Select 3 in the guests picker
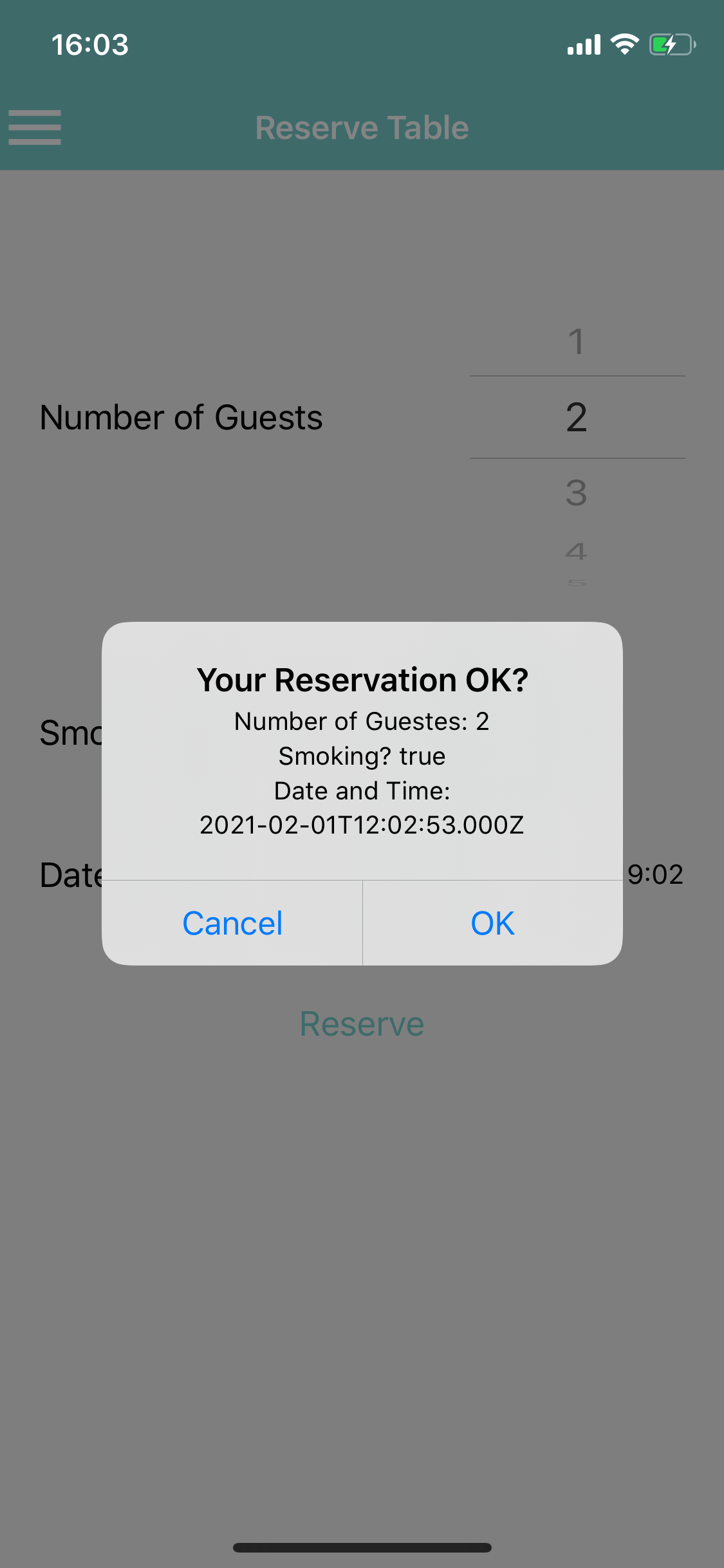The image size is (724, 1568). 577,492
